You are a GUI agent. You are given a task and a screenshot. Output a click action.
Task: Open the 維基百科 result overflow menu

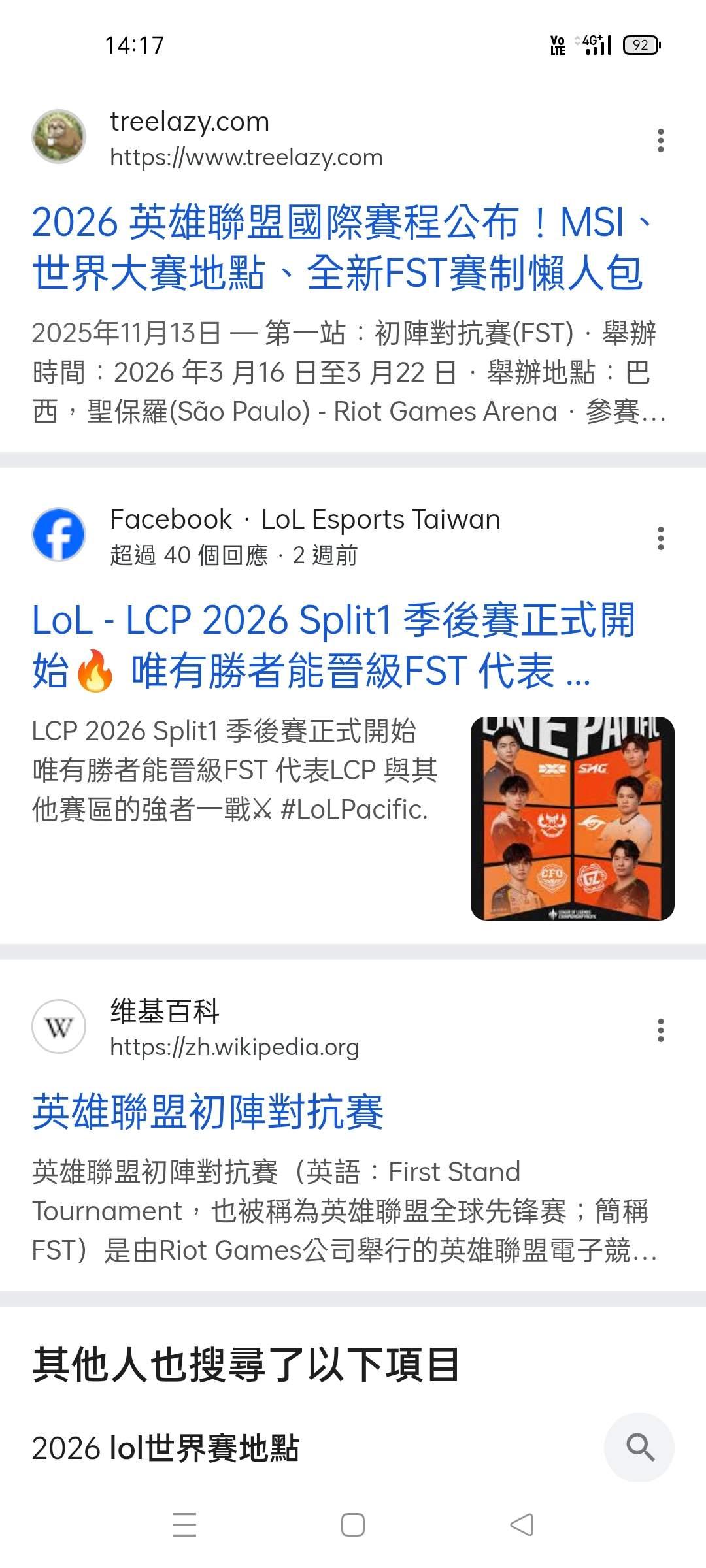tap(661, 1030)
